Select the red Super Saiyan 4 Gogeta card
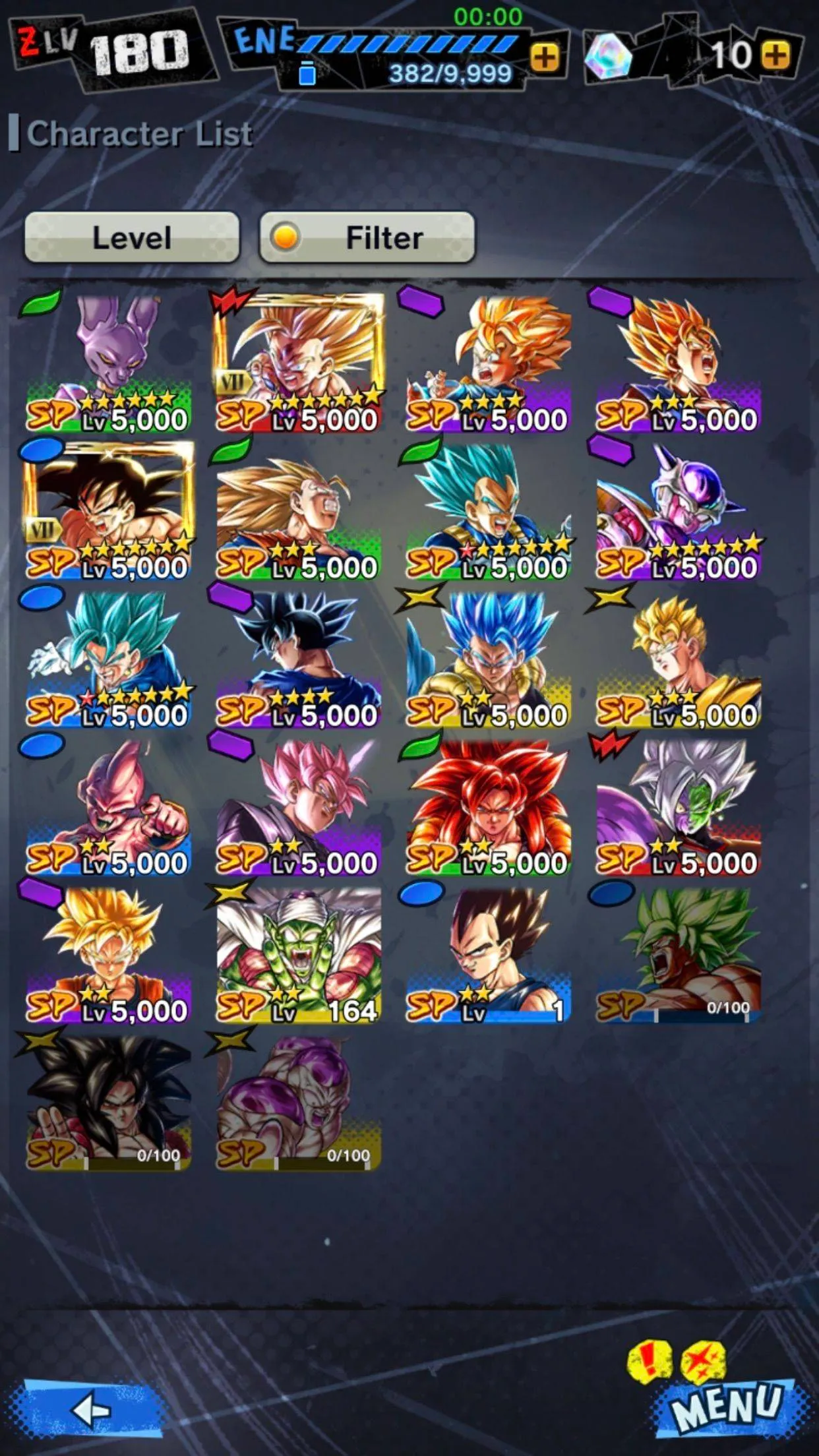The height and width of the screenshot is (1456, 819). 488,806
